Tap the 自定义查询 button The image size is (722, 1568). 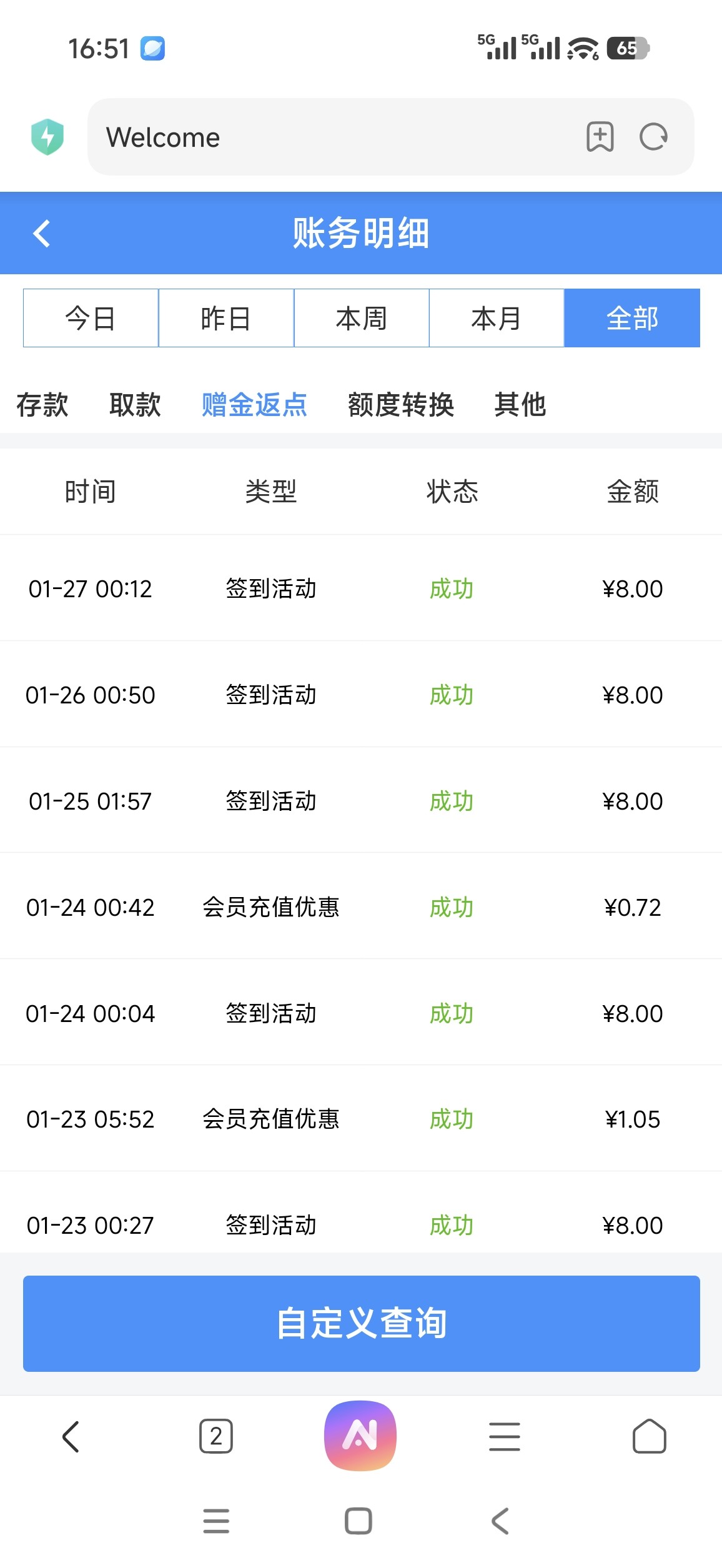(x=361, y=1323)
